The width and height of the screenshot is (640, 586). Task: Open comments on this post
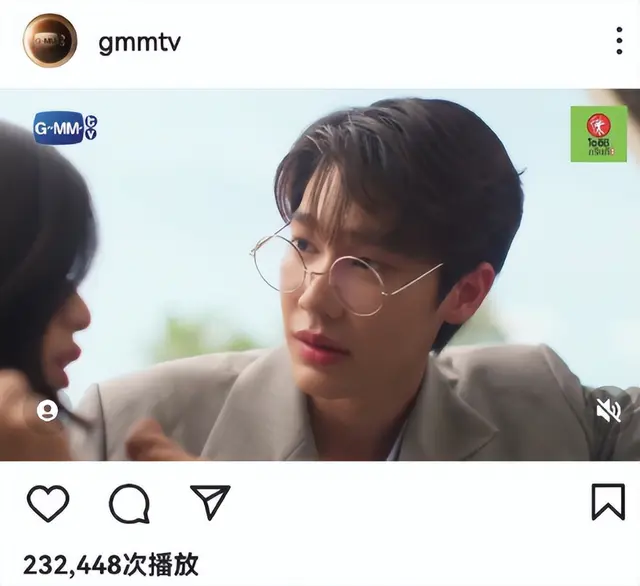click(129, 503)
